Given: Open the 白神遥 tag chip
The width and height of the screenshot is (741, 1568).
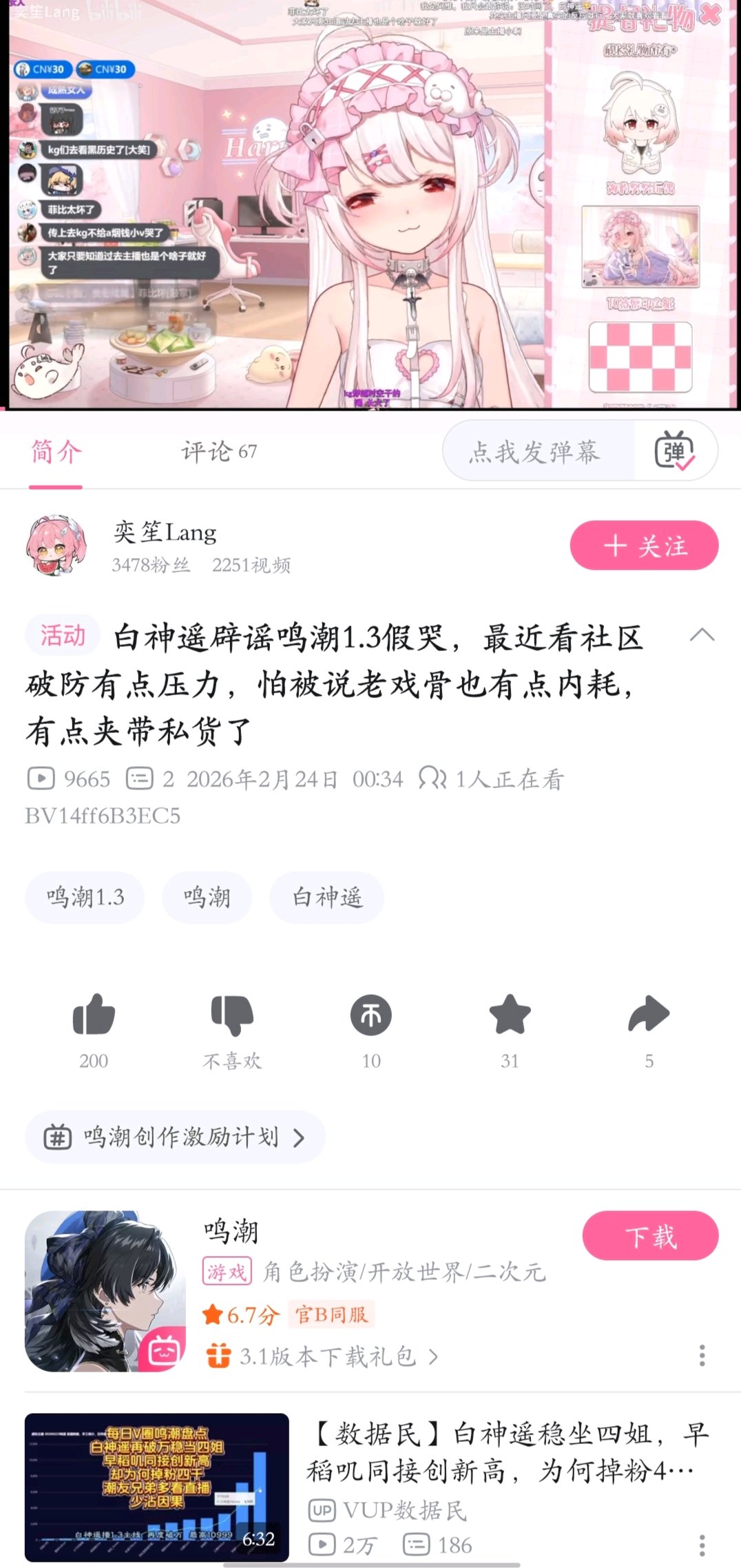Looking at the screenshot, I should 326,897.
